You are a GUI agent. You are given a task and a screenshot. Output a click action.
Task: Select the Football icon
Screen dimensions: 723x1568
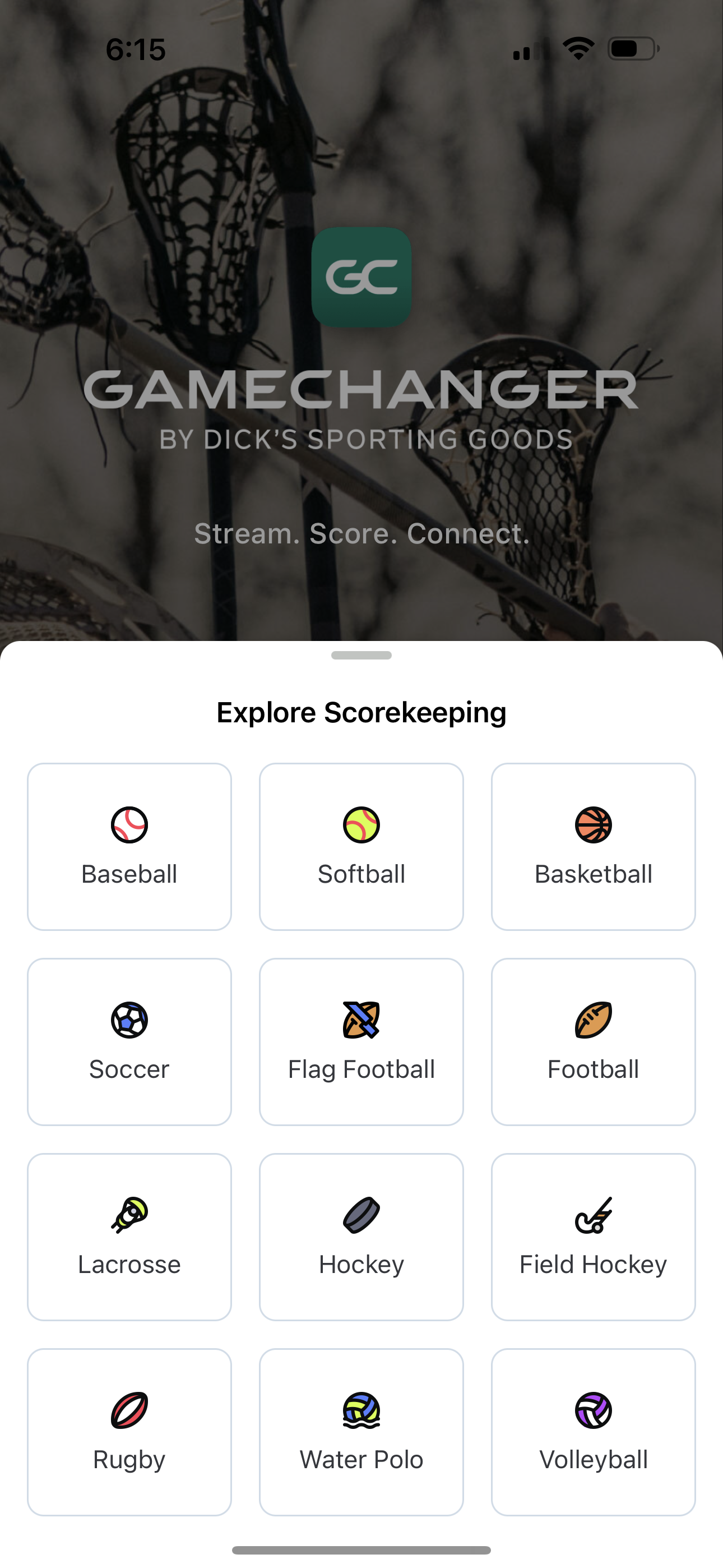coord(594,1021)
